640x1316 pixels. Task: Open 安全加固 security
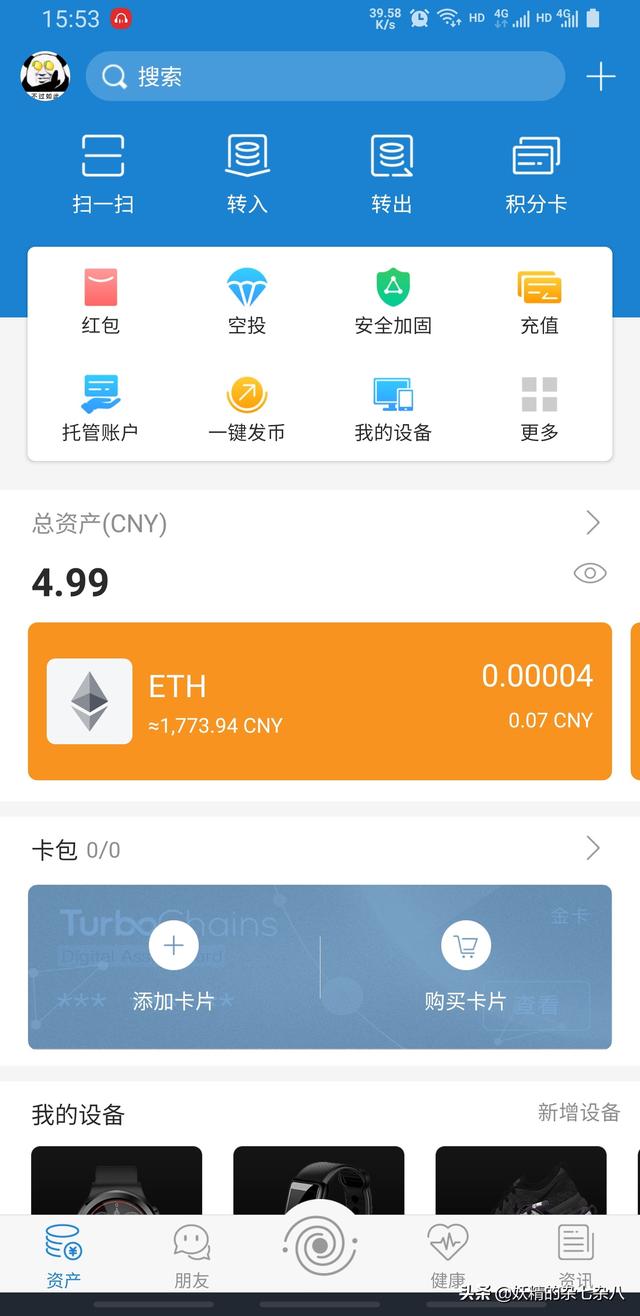pyautogui.click(x=393, y=302)
